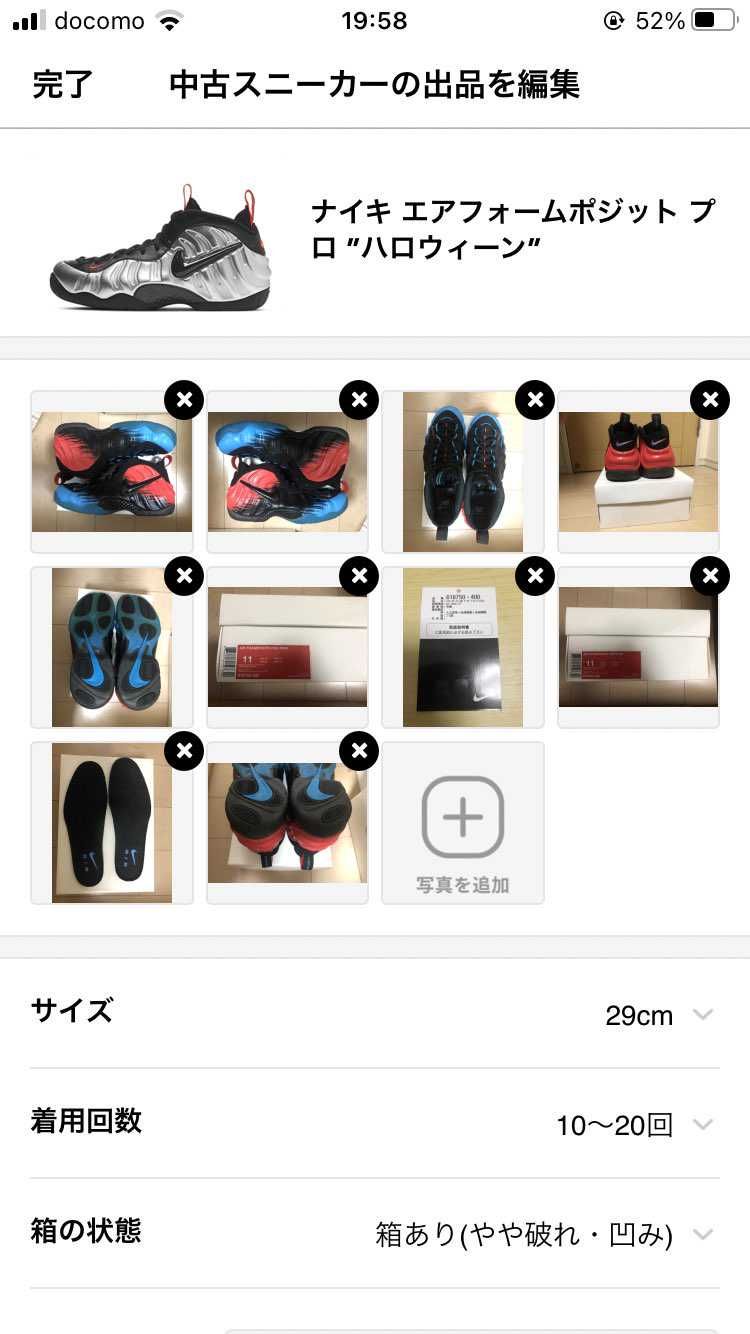Remove the heel-view sneakers photo
Viewport: 750px width, 1334px height.
point(359,751)
